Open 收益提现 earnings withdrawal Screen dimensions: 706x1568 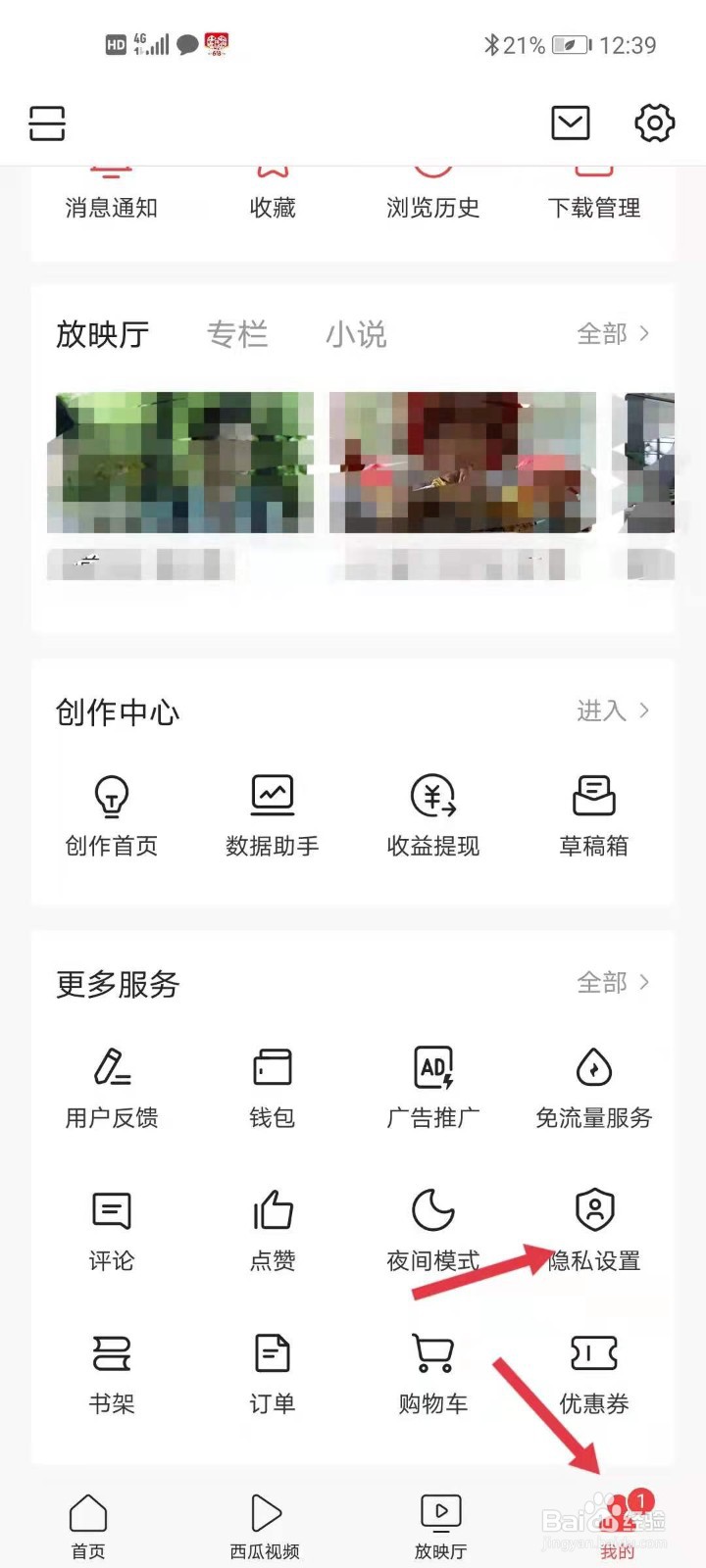coord(433,813)
